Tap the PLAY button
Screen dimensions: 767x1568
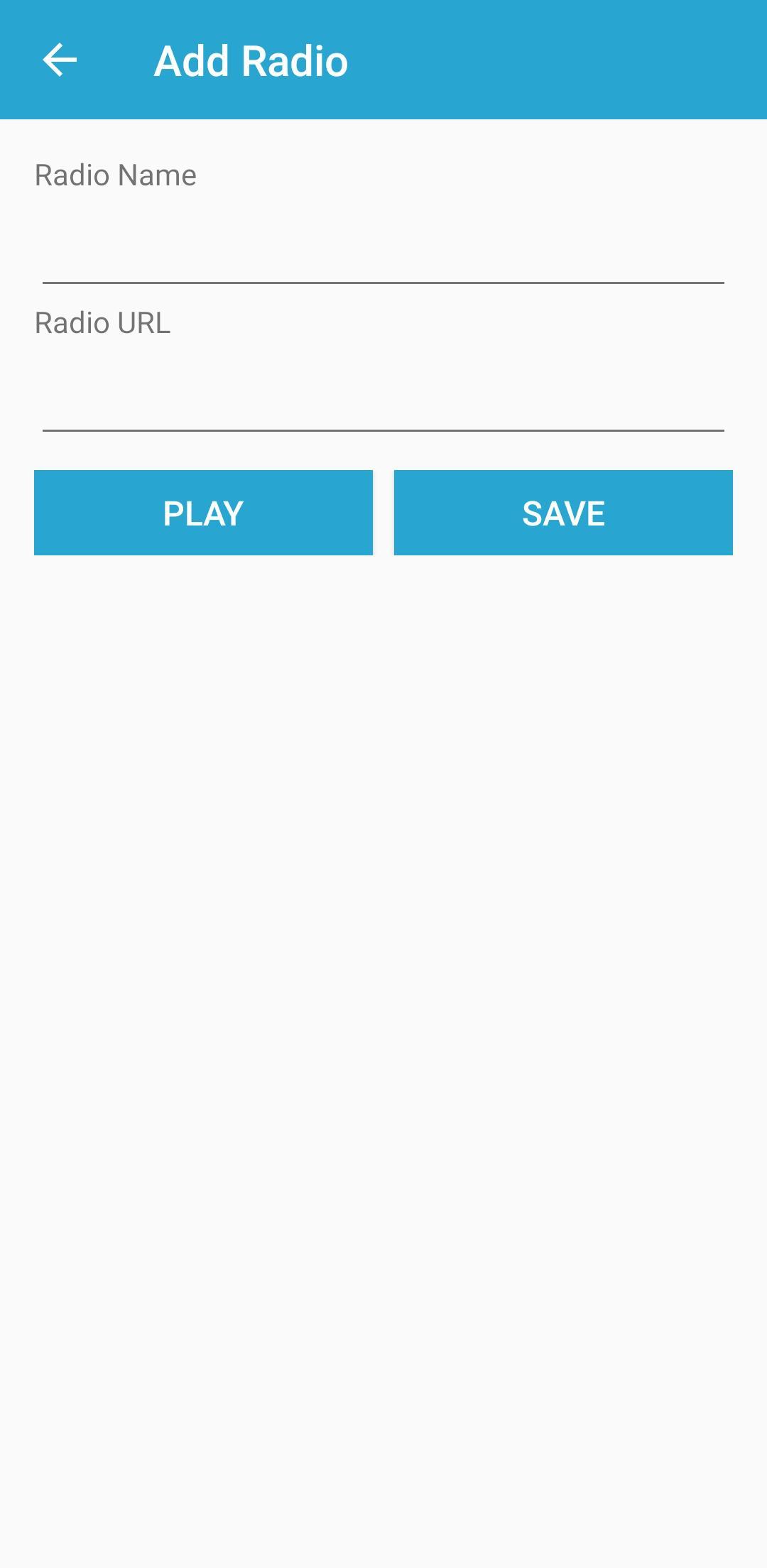pos(203,513)
